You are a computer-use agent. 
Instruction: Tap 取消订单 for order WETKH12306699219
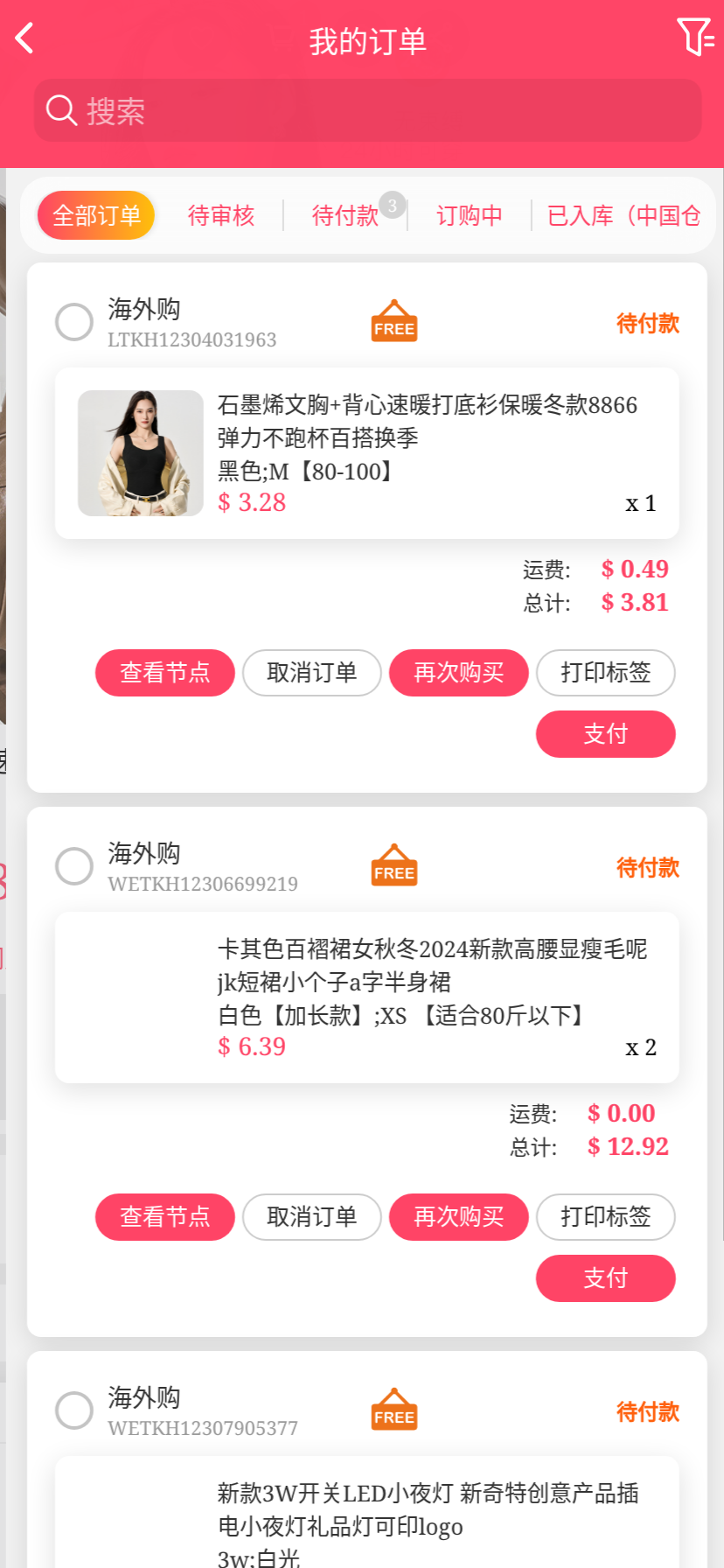(312, 1217)
